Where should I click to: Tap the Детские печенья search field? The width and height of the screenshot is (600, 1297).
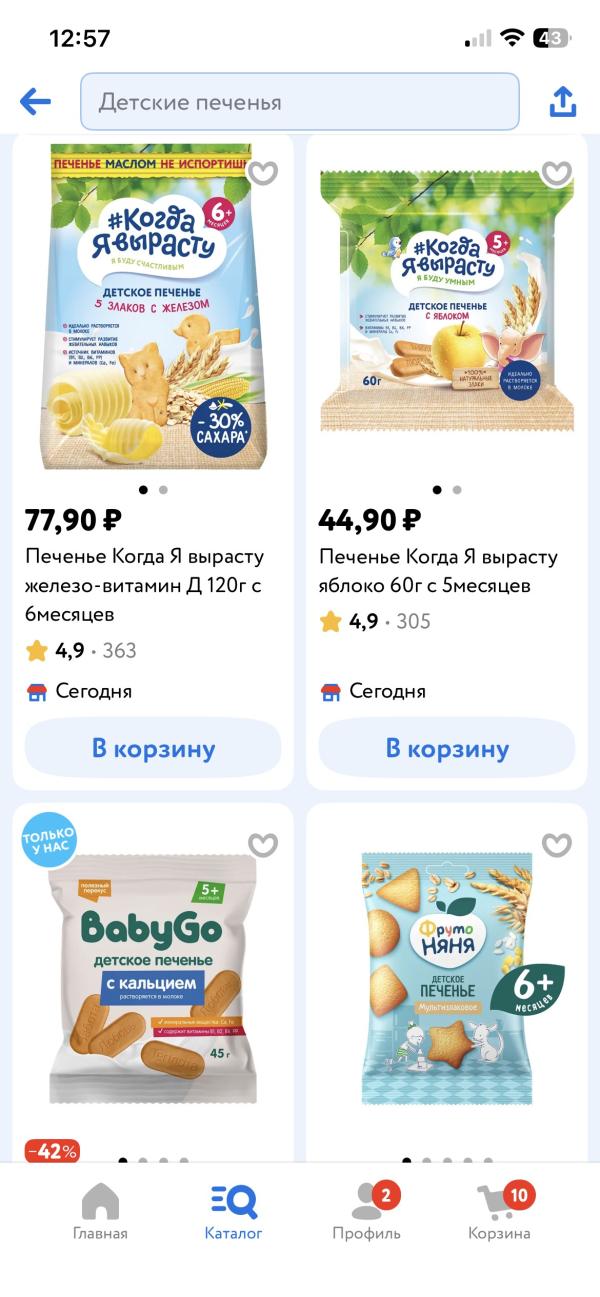point(300,102)
